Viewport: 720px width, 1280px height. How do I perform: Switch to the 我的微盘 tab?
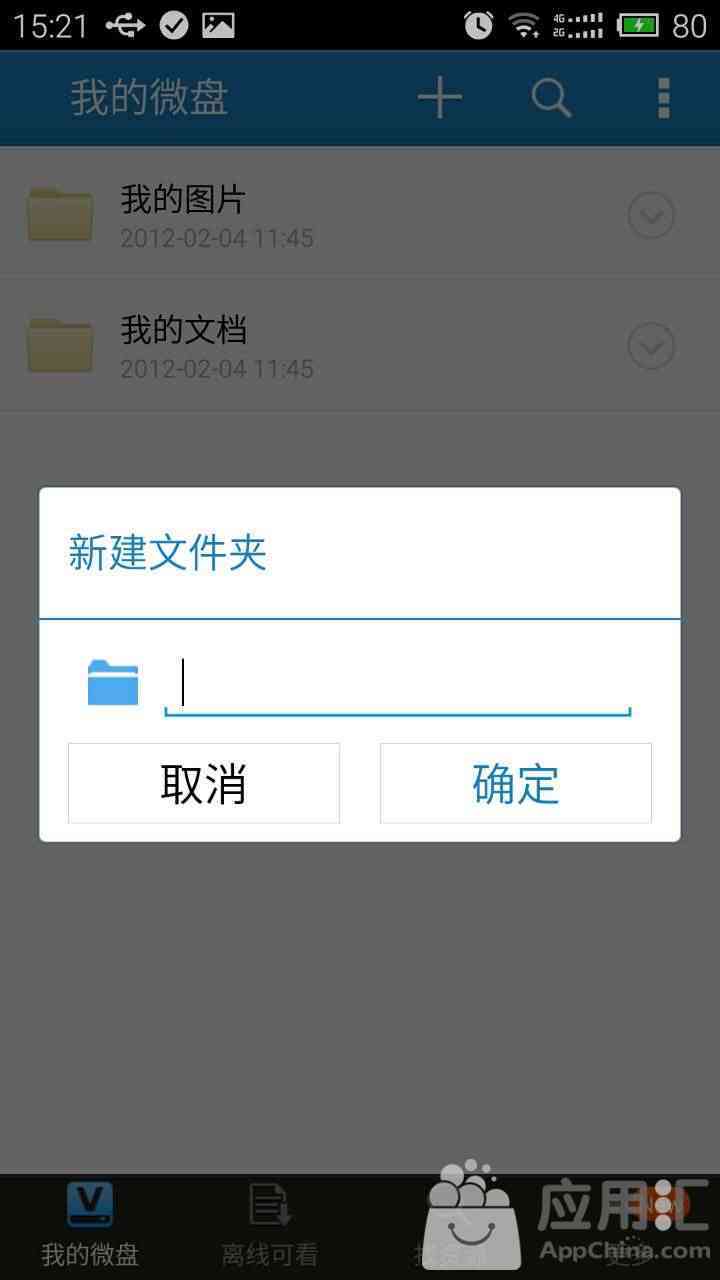[x=90, y=1226]
